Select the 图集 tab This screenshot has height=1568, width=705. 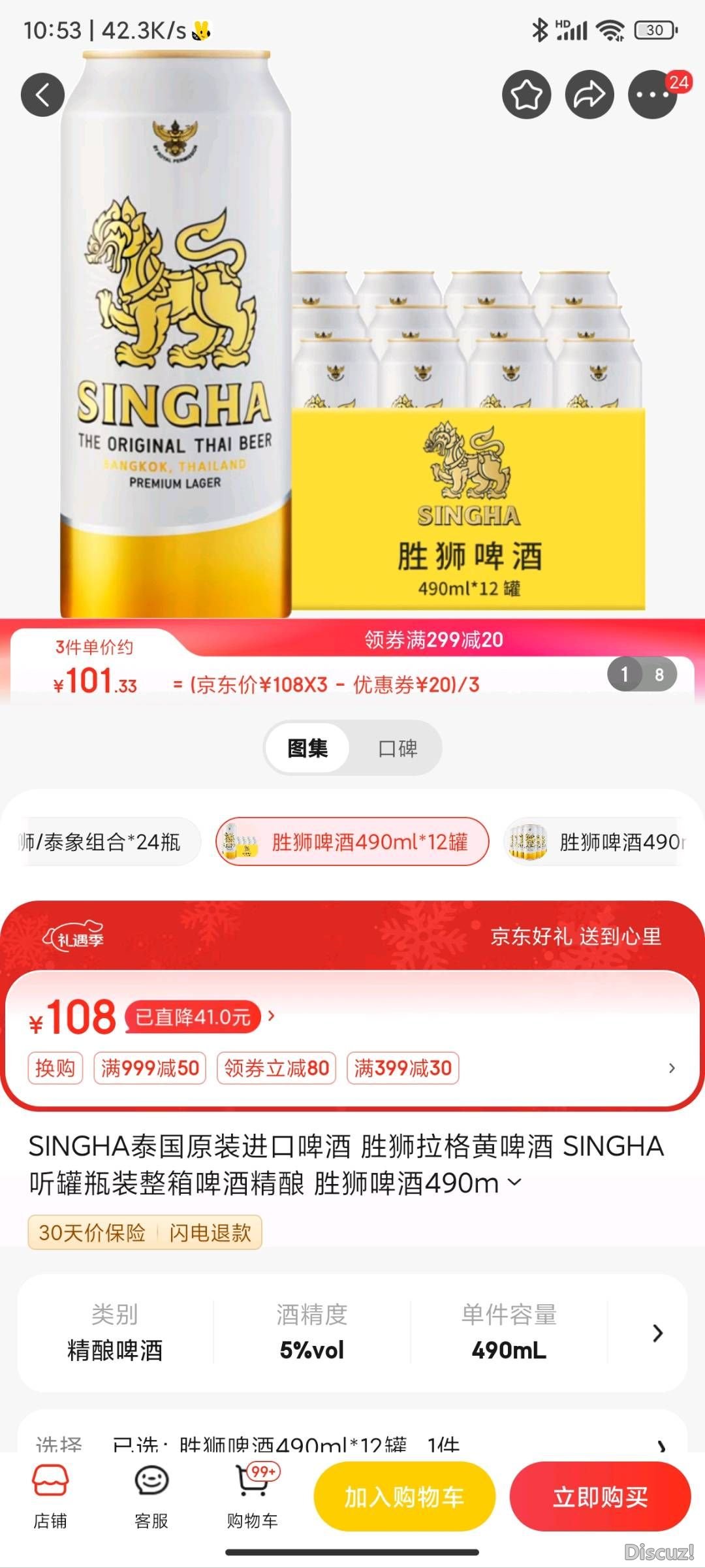[307, 748]
